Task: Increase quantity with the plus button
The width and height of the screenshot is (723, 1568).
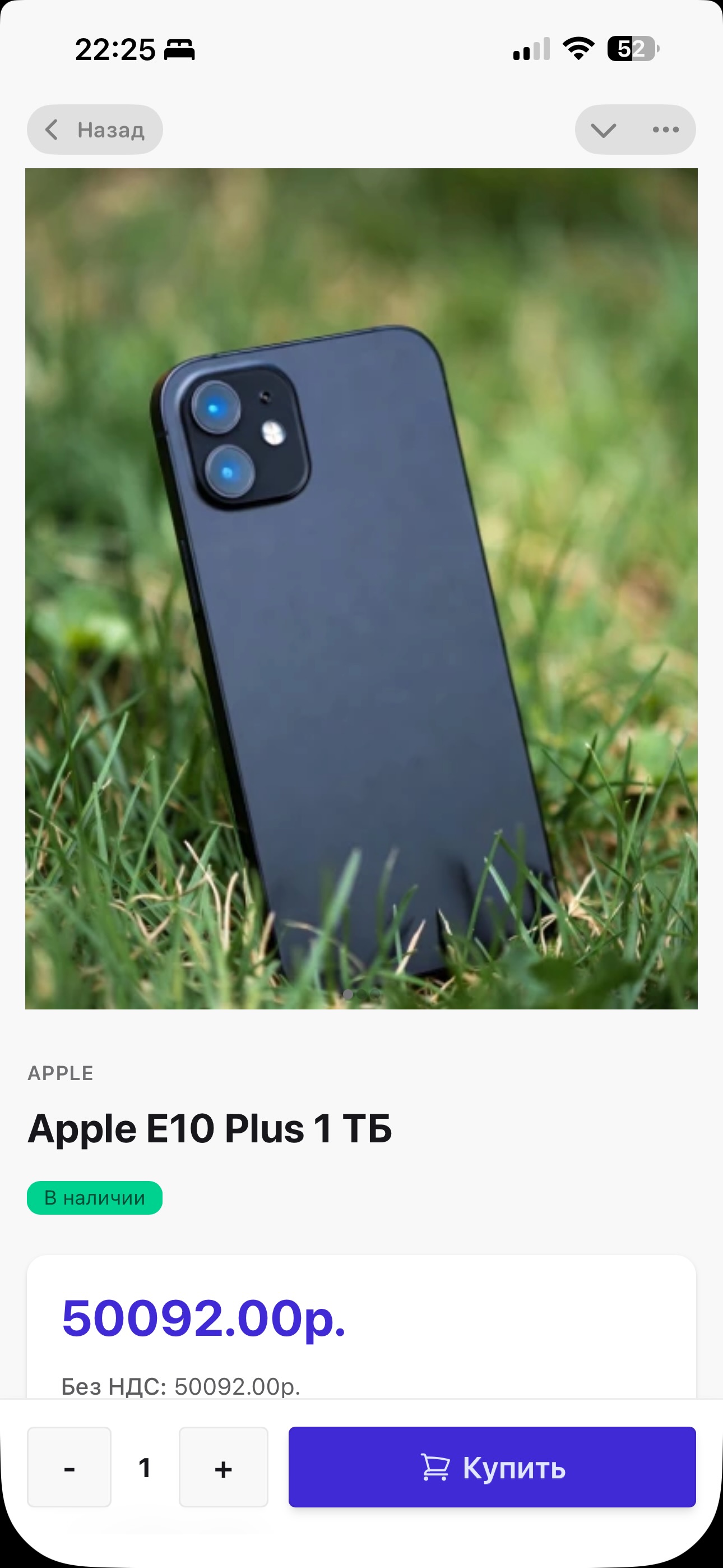Action: coord(224,1467)
